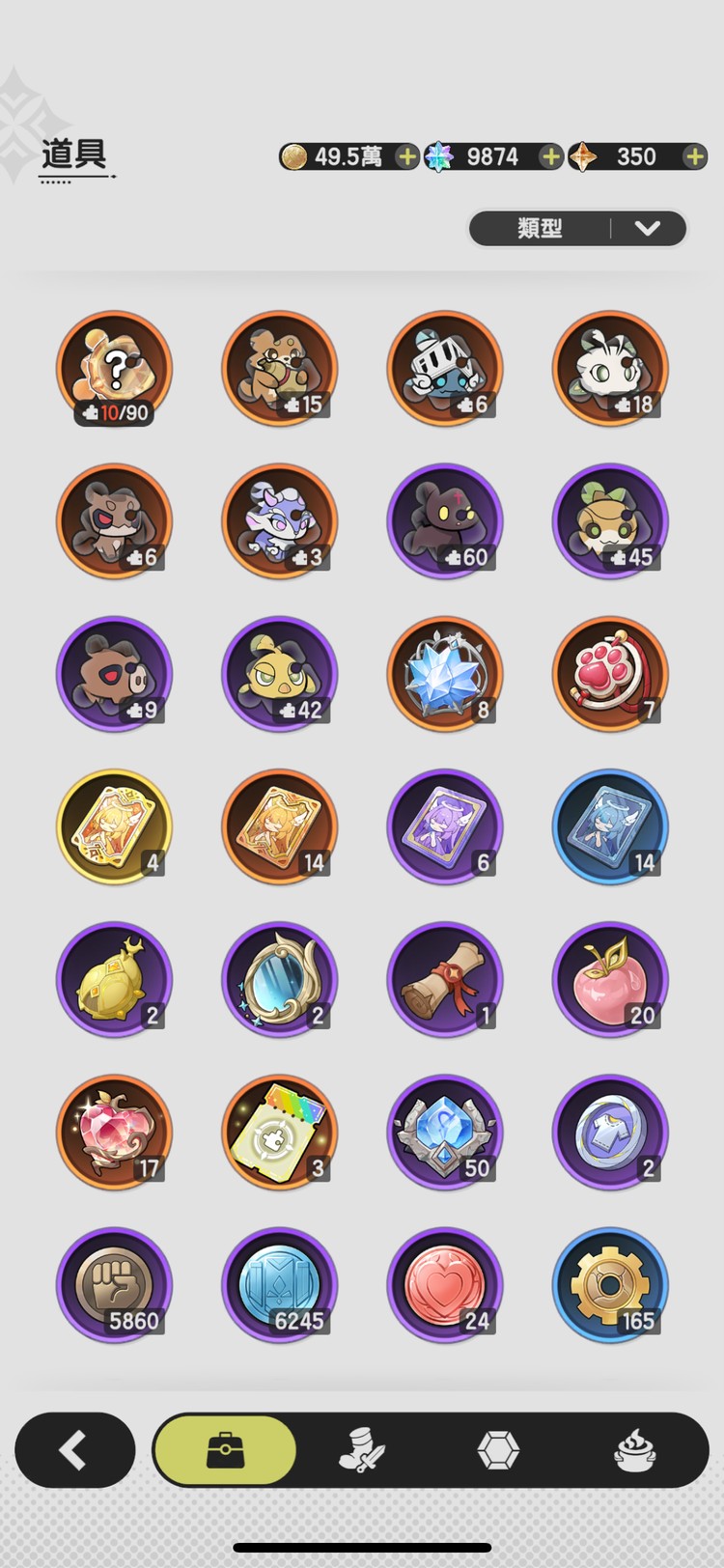Screen dimensions: 724x1568
Task: Select the scroll item with count 1
Action: click(x=445, y=979)
